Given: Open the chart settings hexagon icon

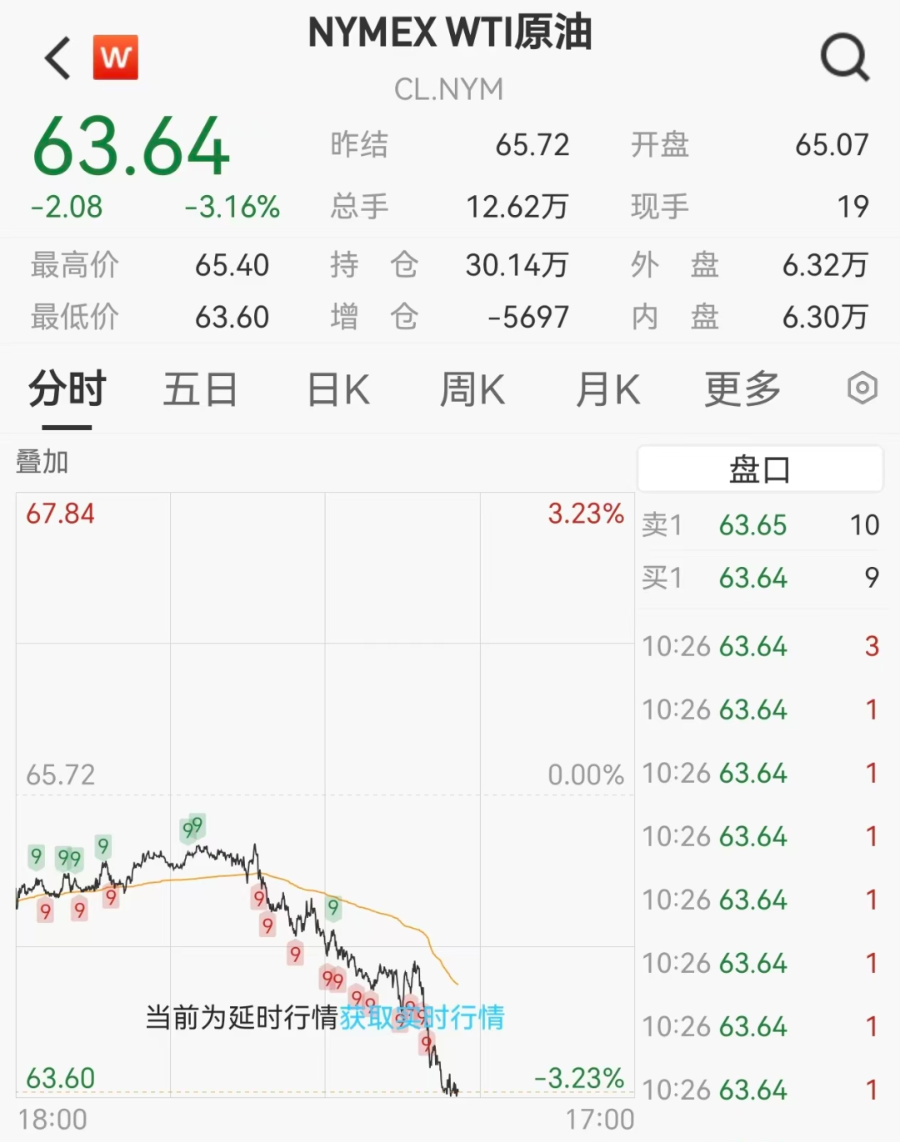Looking at the screenshot, I should tap(862, 388).
